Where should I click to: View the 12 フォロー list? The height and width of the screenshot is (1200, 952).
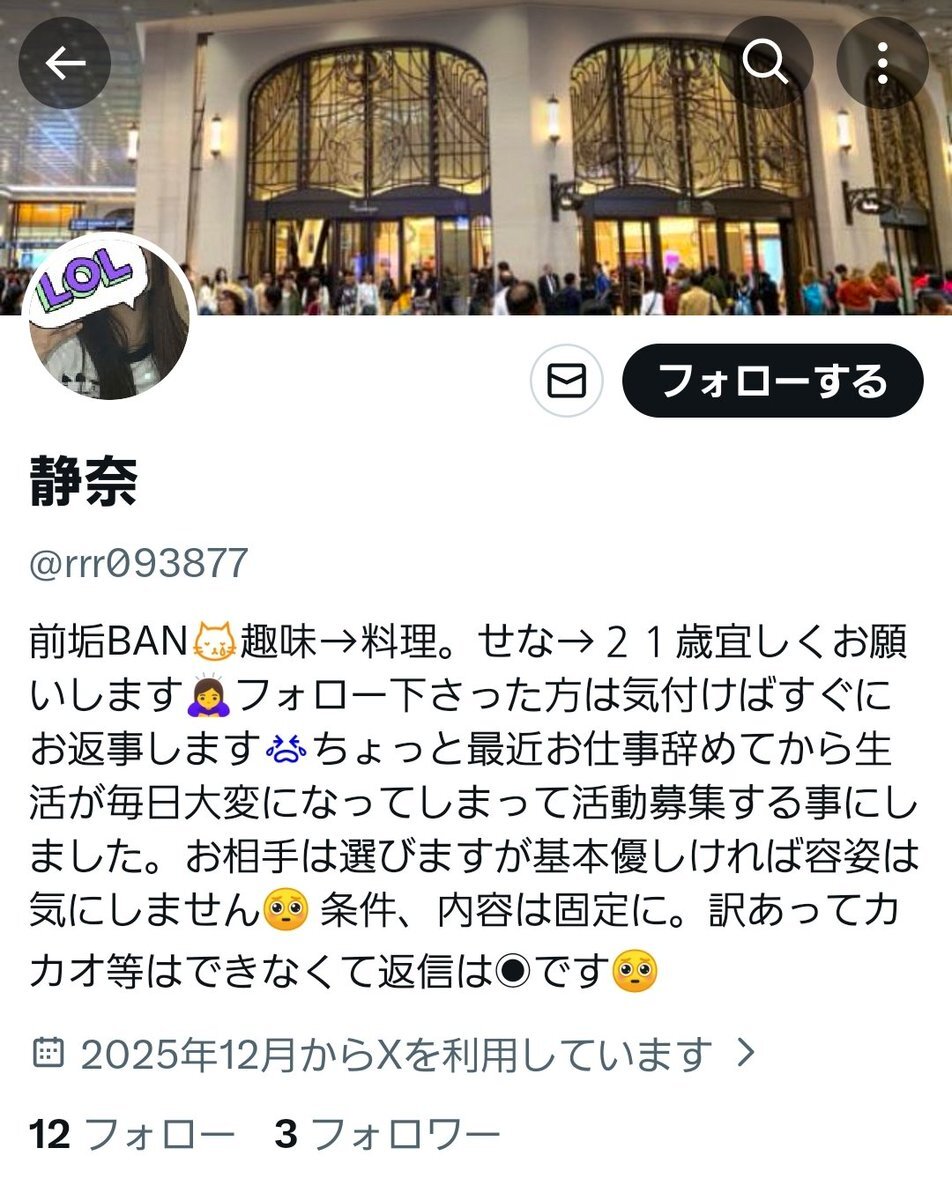132,1134
